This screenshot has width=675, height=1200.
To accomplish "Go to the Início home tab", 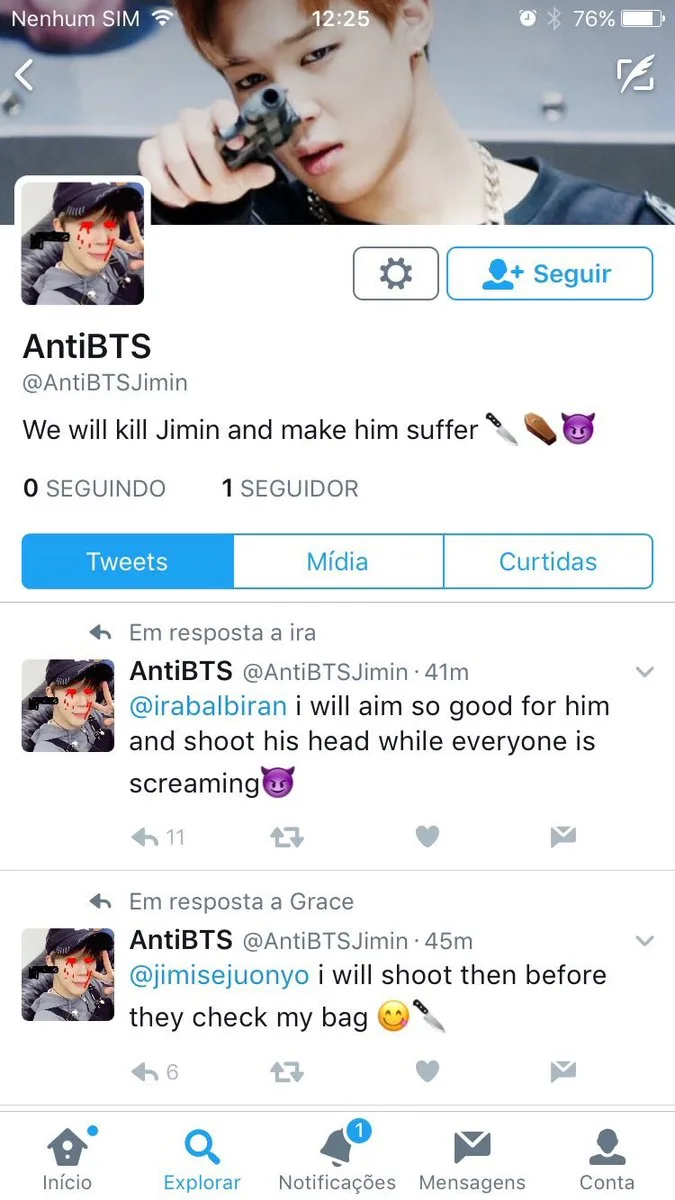I will [67, 1158].
